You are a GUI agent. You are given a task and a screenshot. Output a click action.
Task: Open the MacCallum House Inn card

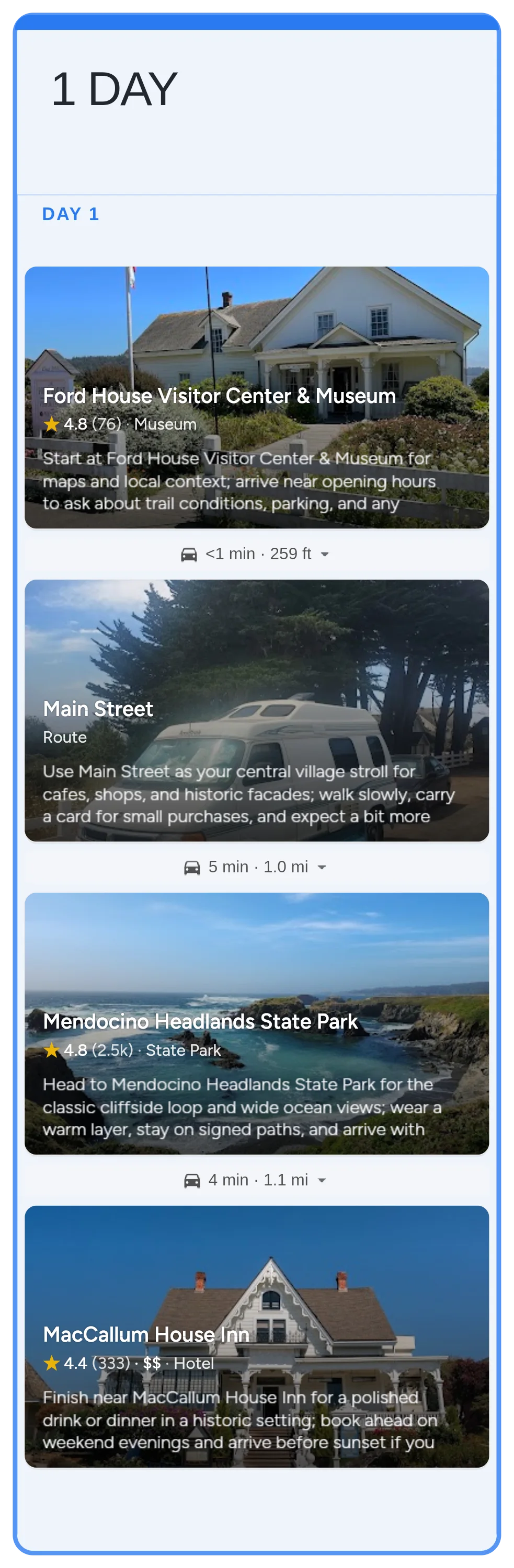pyautogui.click(x=256, y=1335)
